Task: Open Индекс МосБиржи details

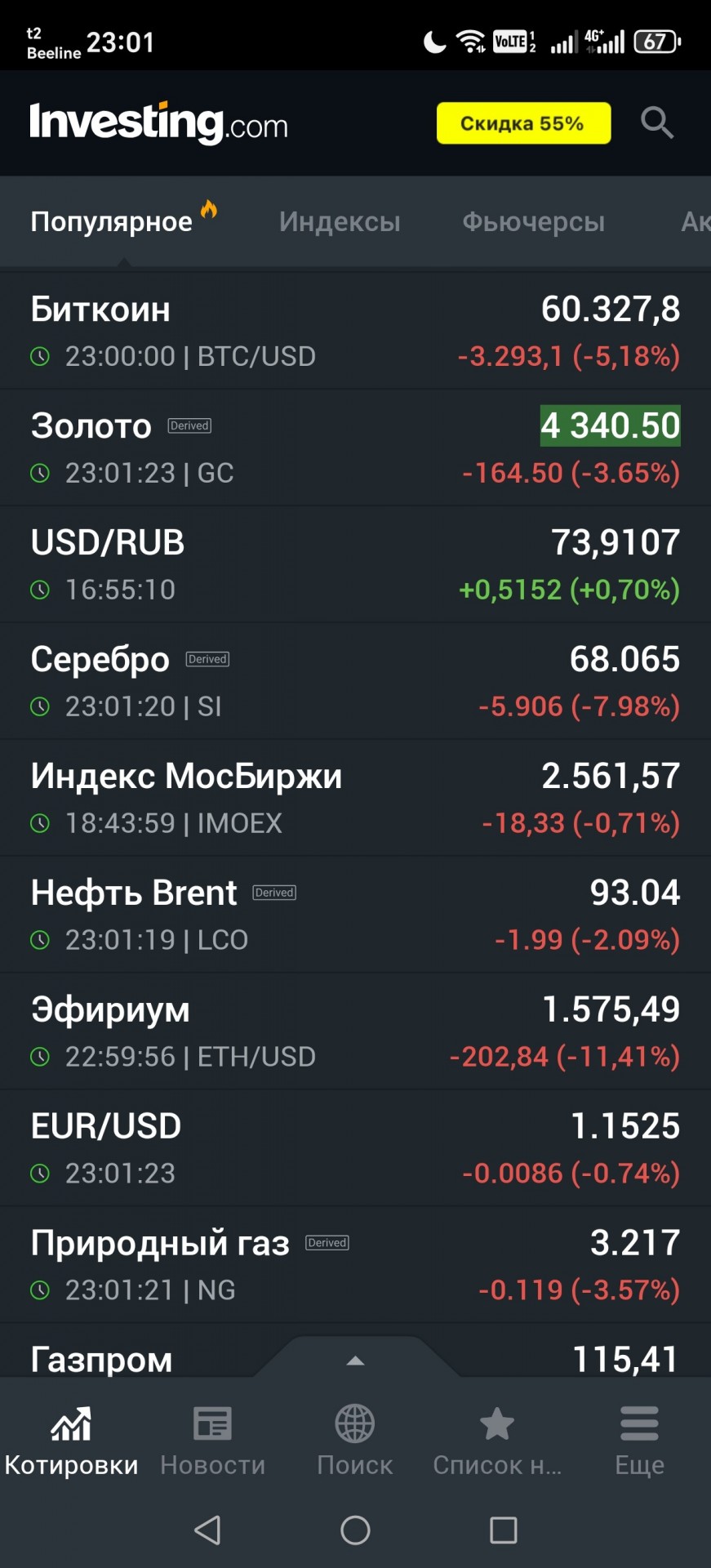Action: point(355,798)
